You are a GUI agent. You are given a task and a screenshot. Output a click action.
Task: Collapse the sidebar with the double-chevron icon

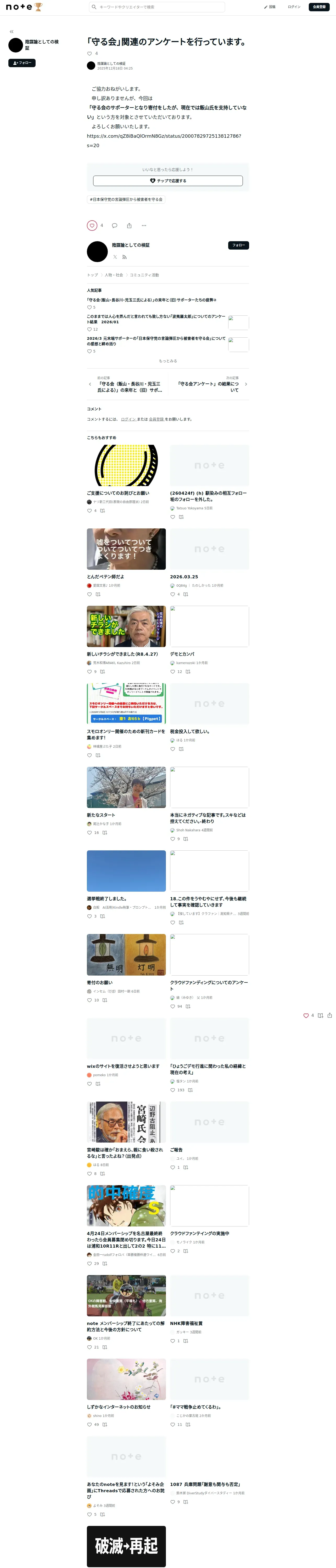pos(12,32)
